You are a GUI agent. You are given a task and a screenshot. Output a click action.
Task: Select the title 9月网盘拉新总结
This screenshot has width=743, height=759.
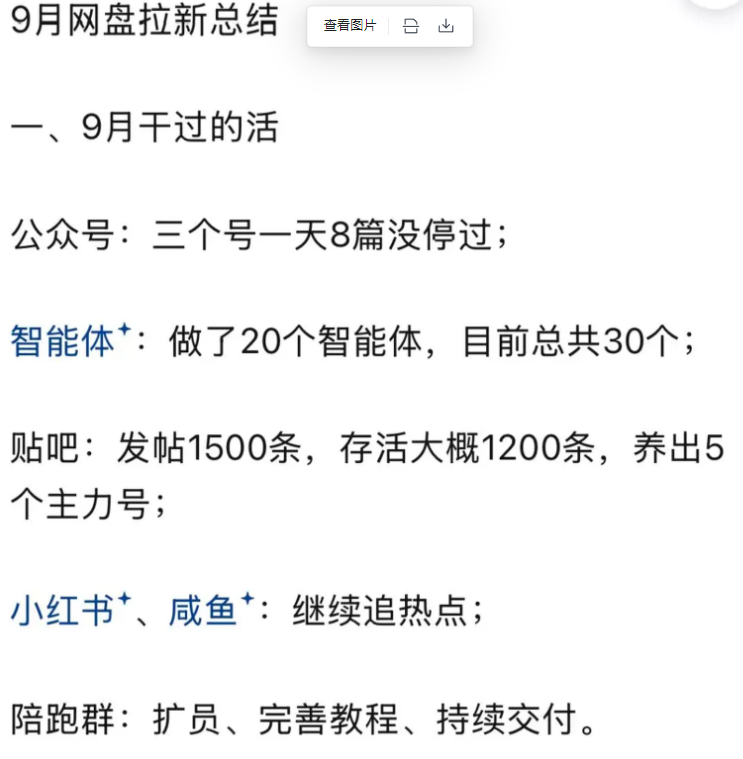(145, 20)
